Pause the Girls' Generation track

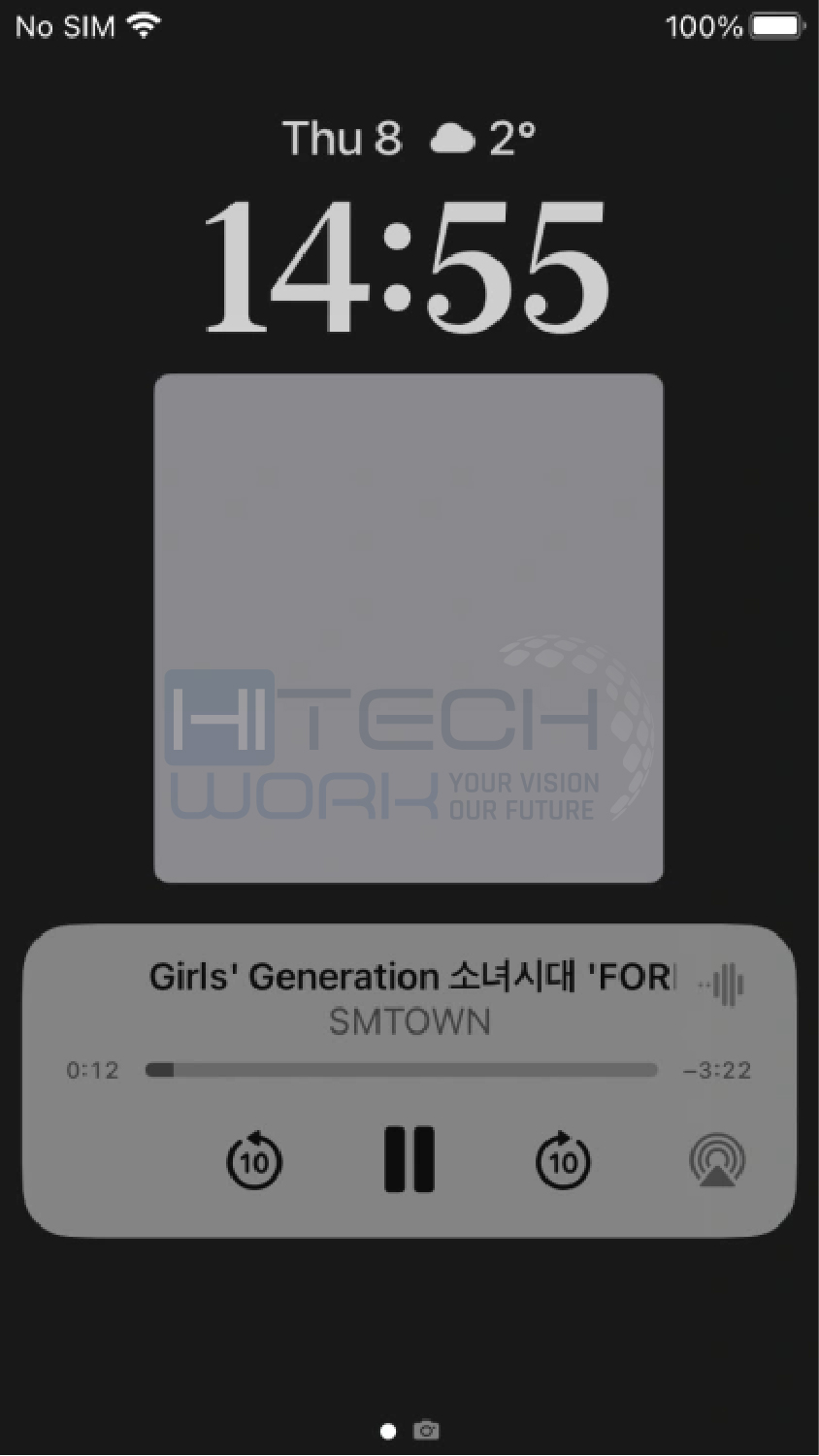click(x=409, y=1159)
